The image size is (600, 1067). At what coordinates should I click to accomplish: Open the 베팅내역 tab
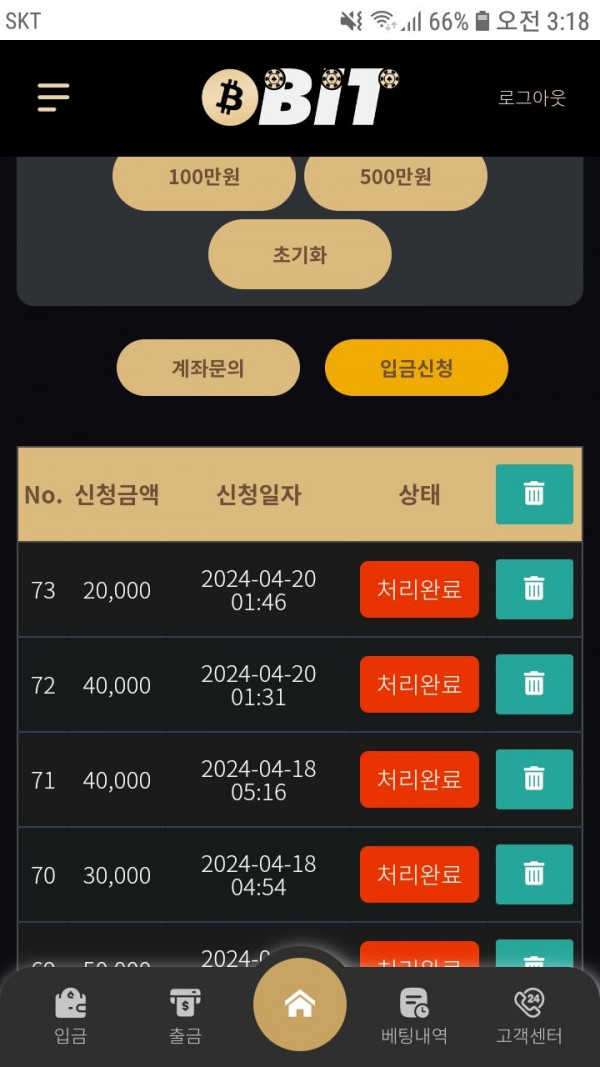coord(414,1015)
